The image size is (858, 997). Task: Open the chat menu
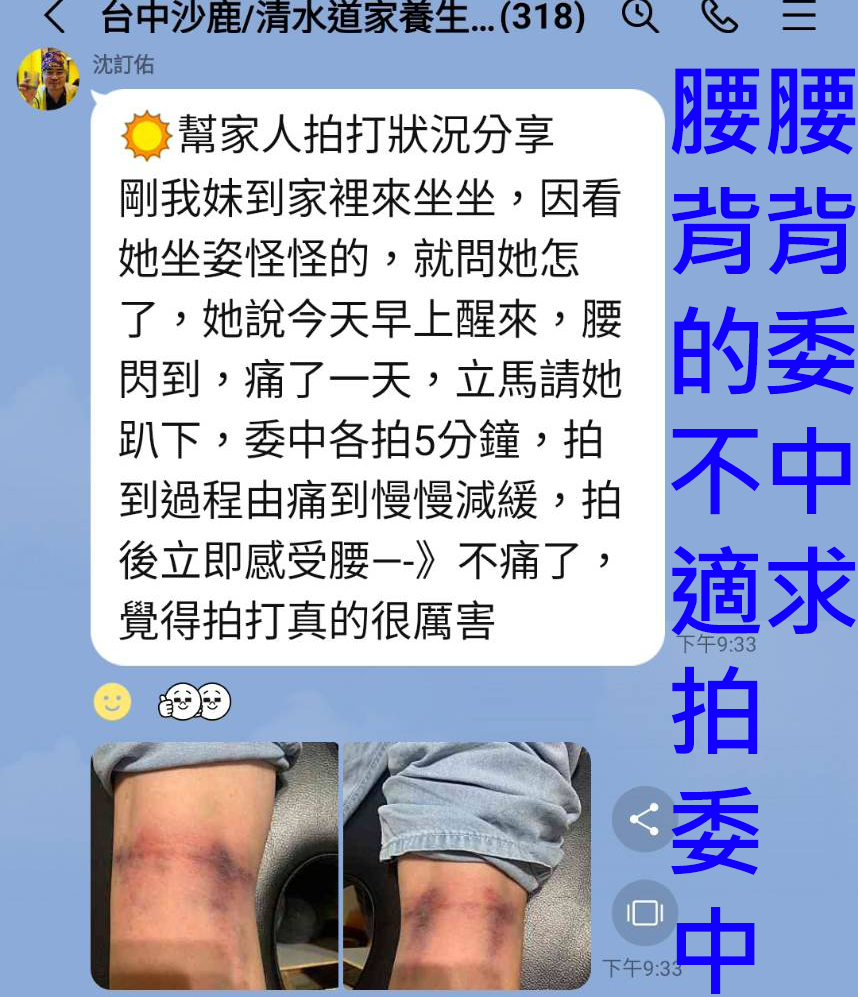pyautogui.click(x=799, y=16)
